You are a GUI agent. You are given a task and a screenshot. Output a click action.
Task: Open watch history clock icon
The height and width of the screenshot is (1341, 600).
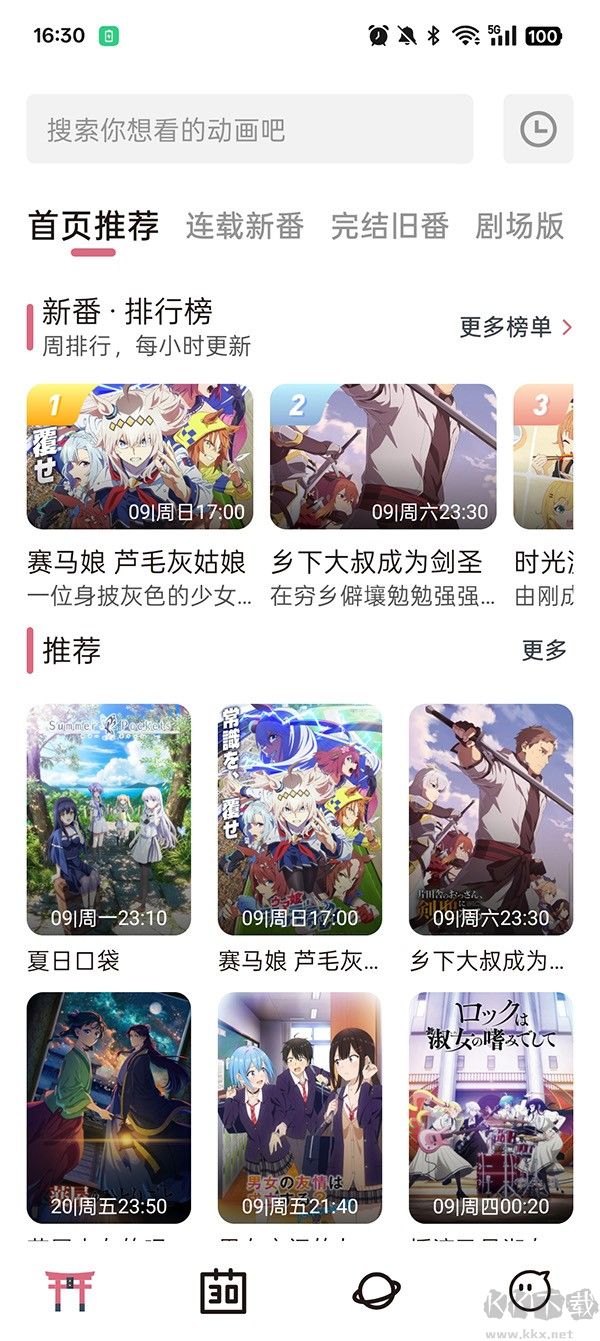(538, 129)
